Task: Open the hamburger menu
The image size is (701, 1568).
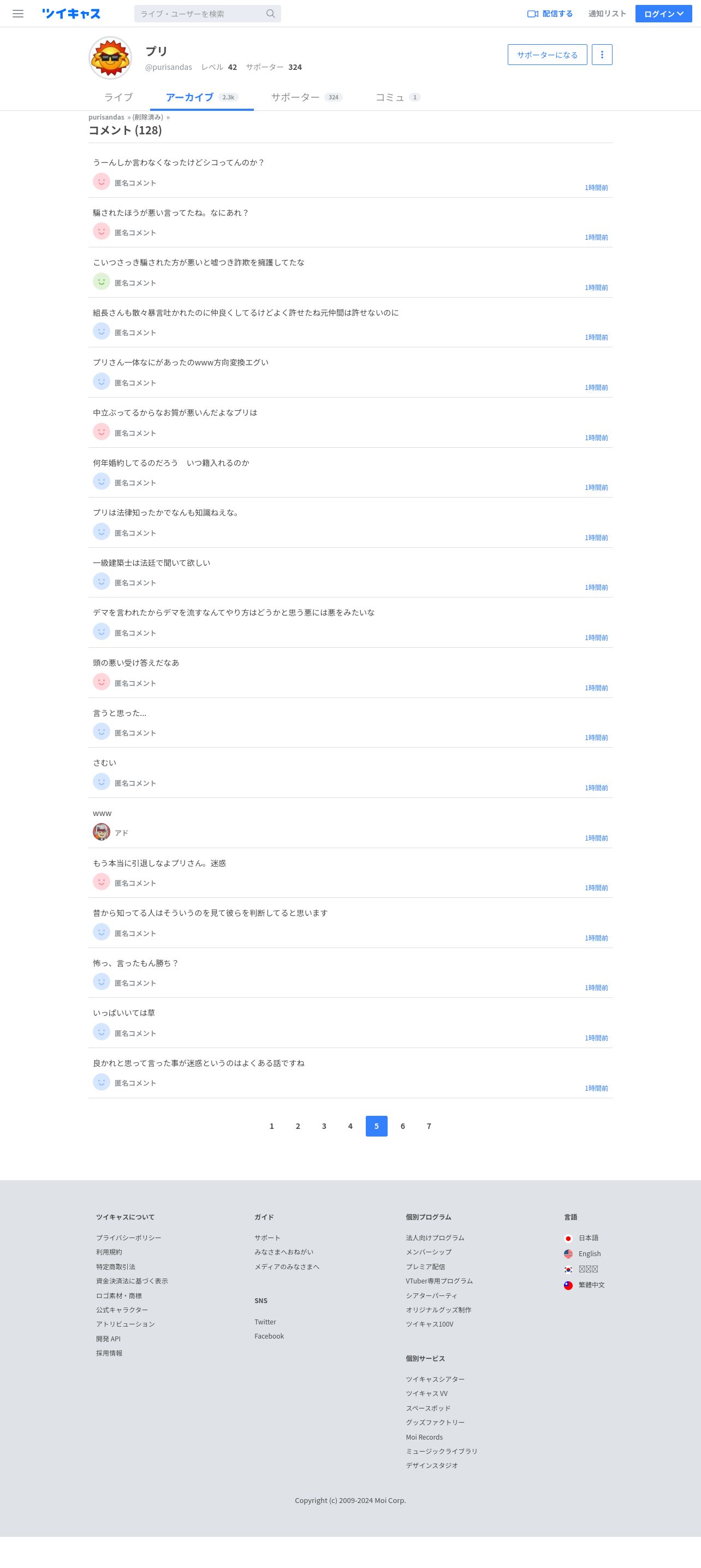Action: point(18,14)
